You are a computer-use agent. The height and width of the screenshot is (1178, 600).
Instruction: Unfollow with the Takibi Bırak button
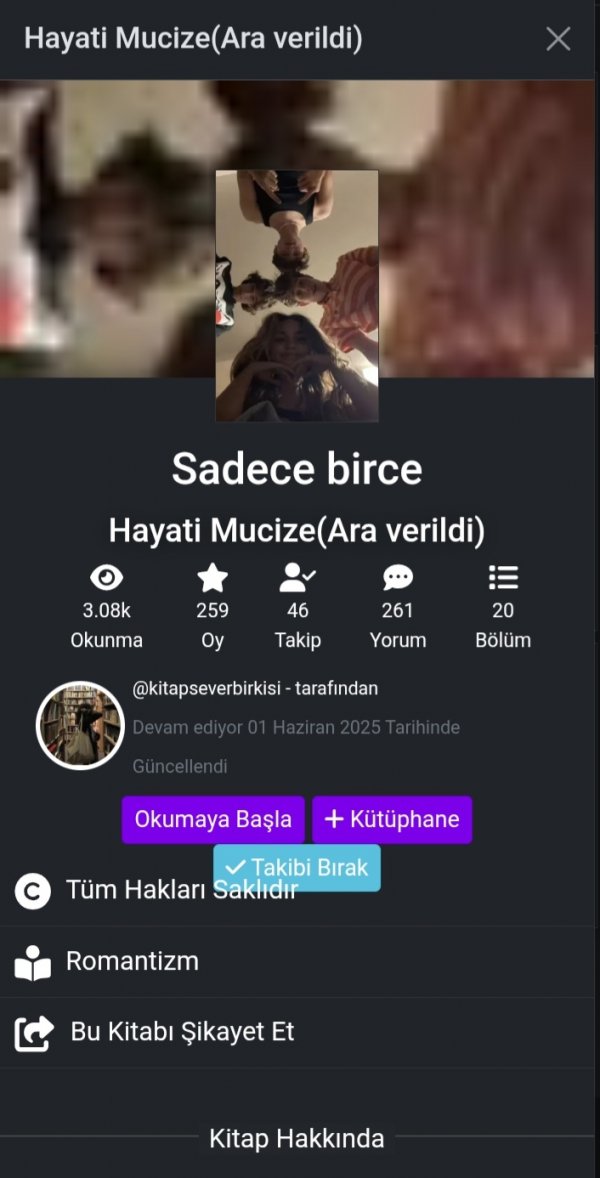(297, 867)
